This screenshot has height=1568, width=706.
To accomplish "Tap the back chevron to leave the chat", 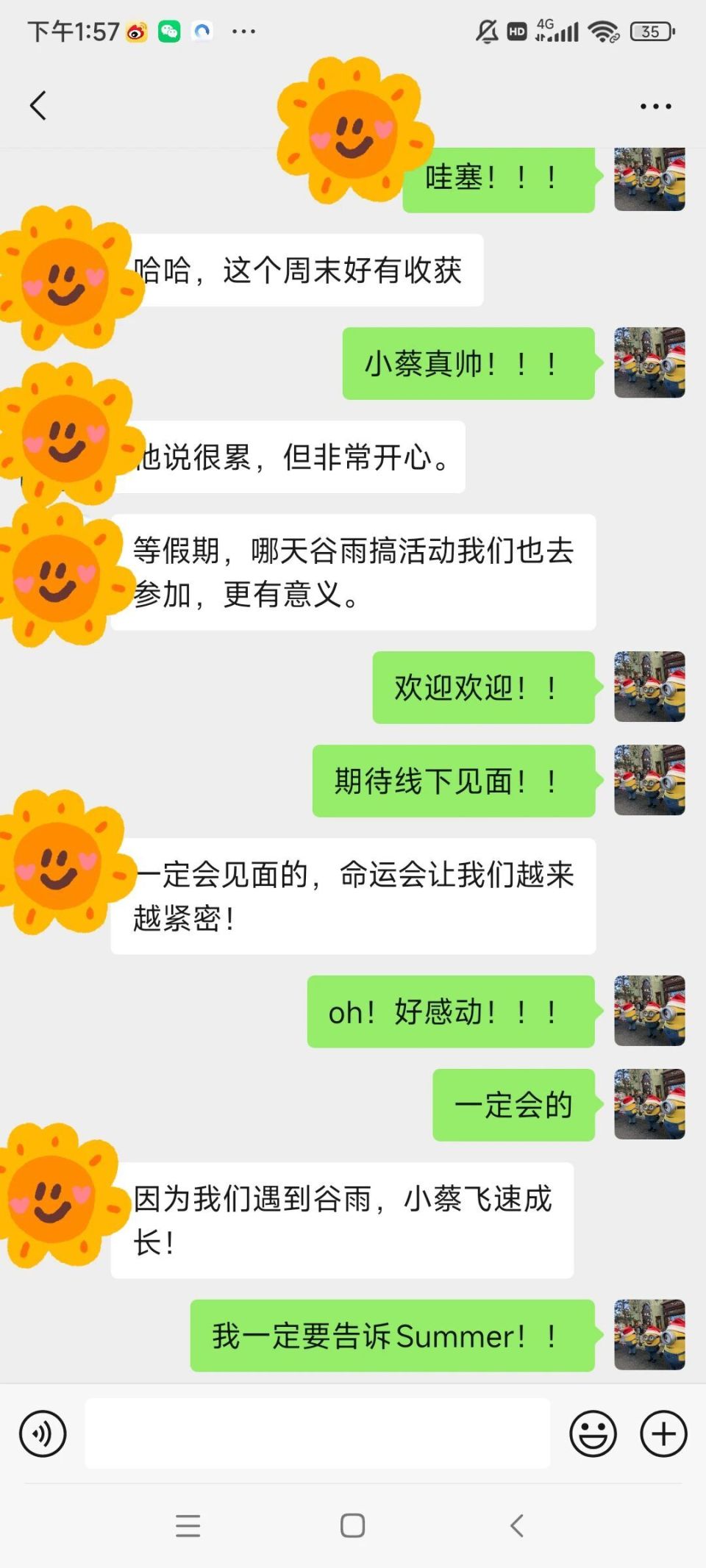I will pyautogui.click(x=37, y=104).
